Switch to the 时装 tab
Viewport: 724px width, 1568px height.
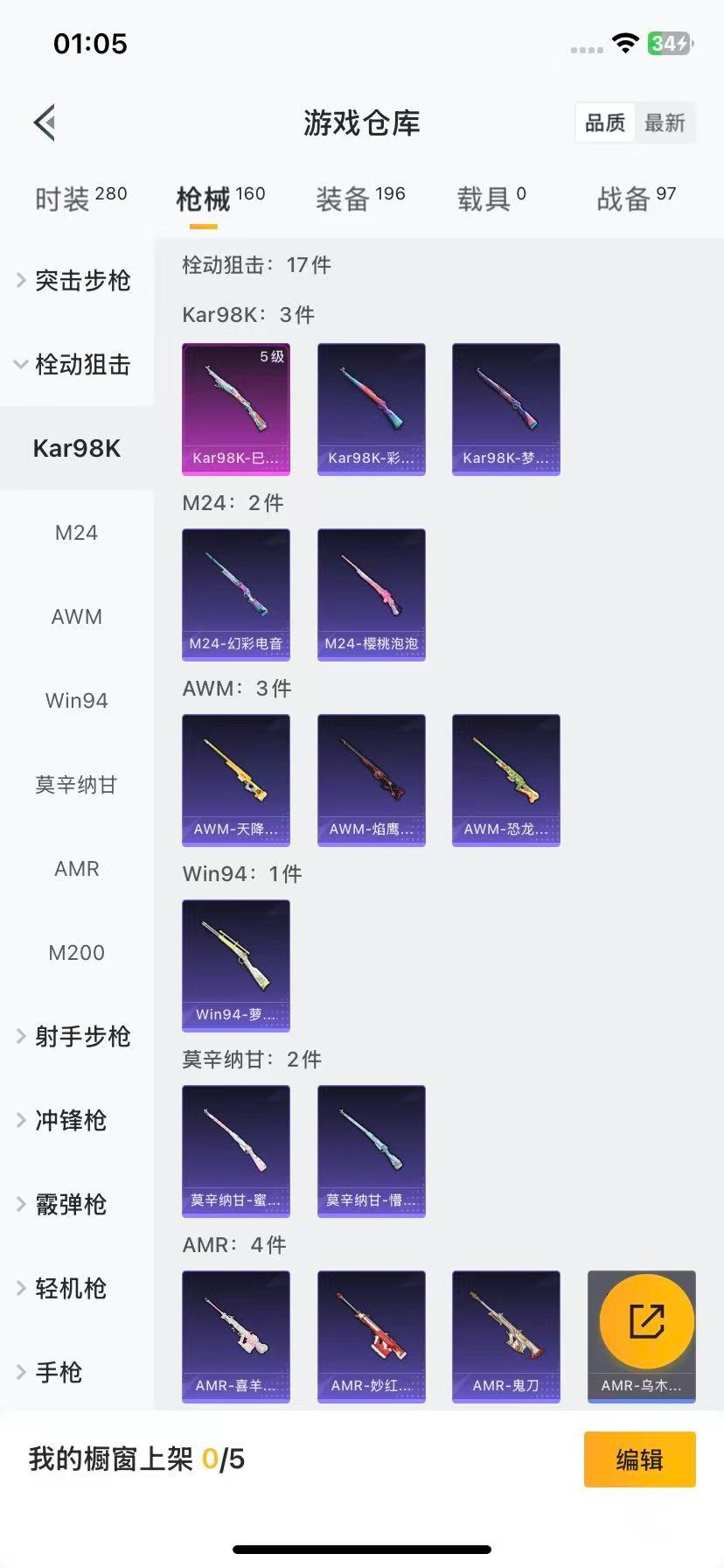click(x=80, y=199)
